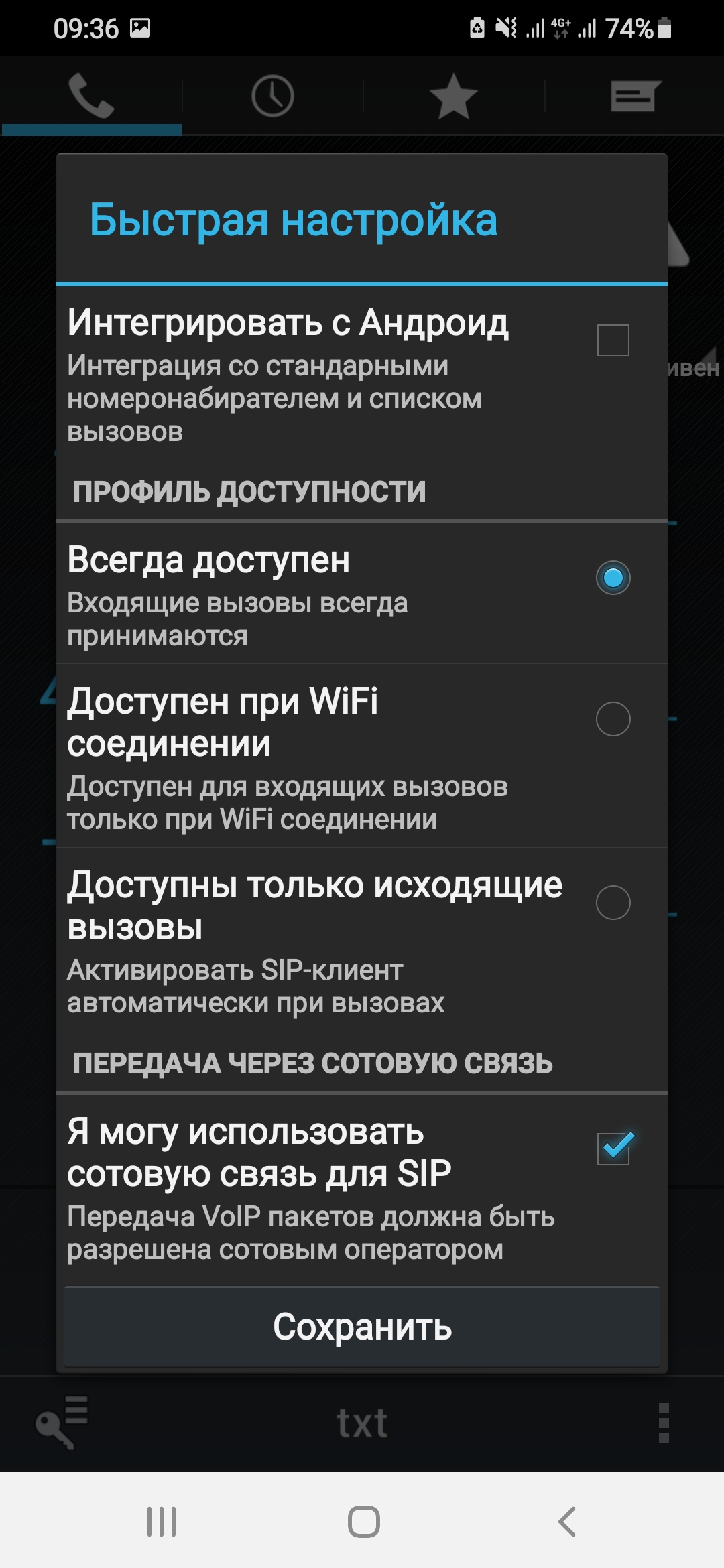Uncheck сотовую связь для SIP checkbox
The width and height of the screenshot is (724, 1568).
coord(614,1148)
